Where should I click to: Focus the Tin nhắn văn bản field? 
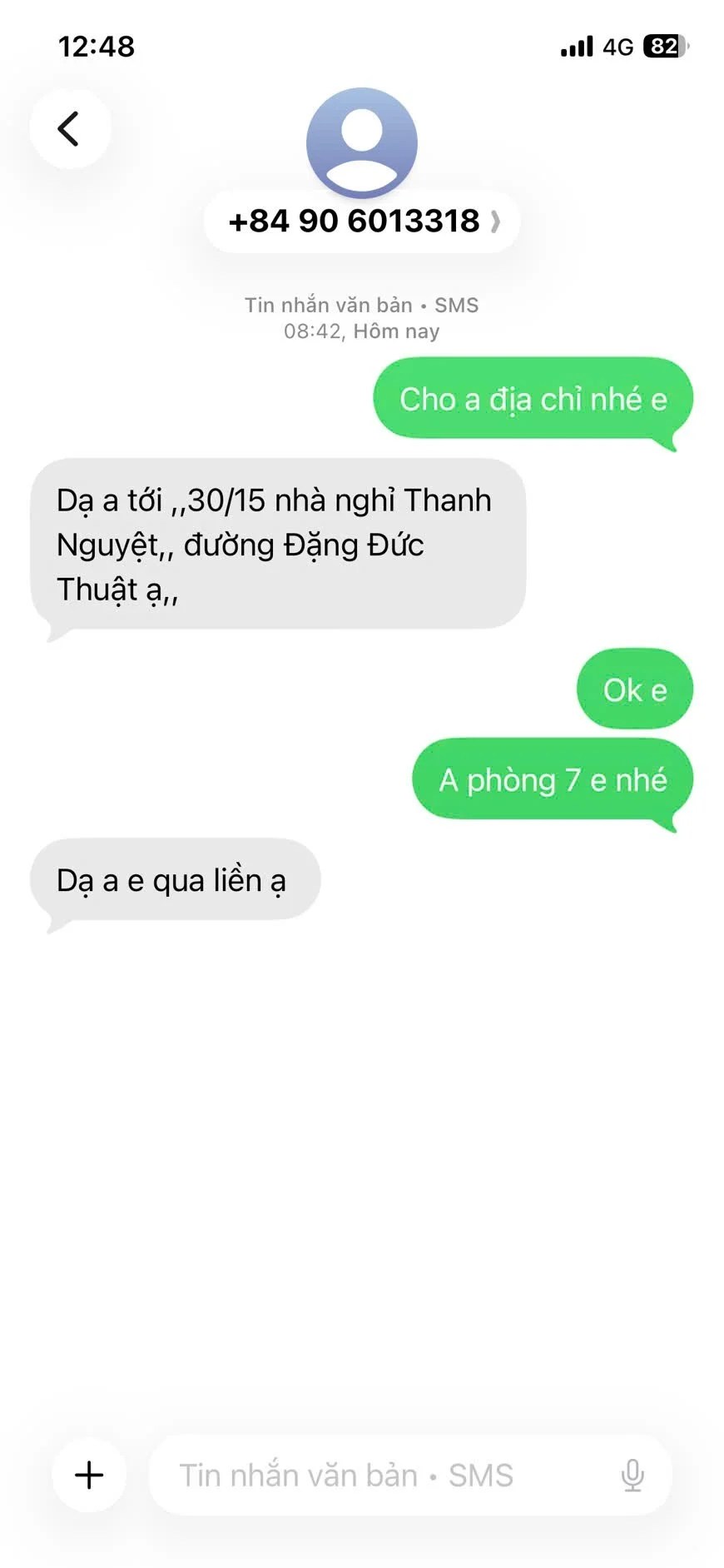coord(374,1475)
